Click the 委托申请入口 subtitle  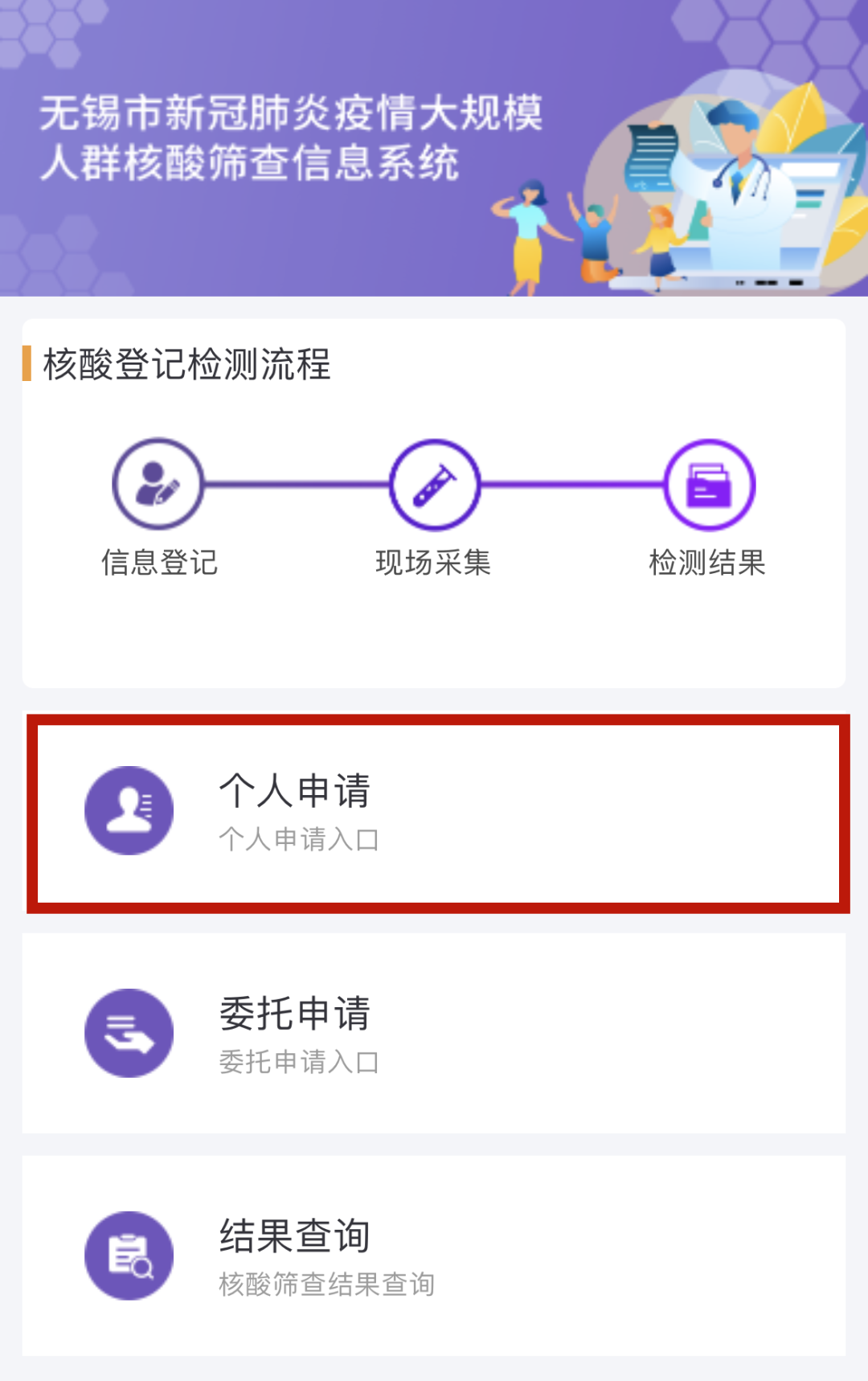(x=301, y=1062)
